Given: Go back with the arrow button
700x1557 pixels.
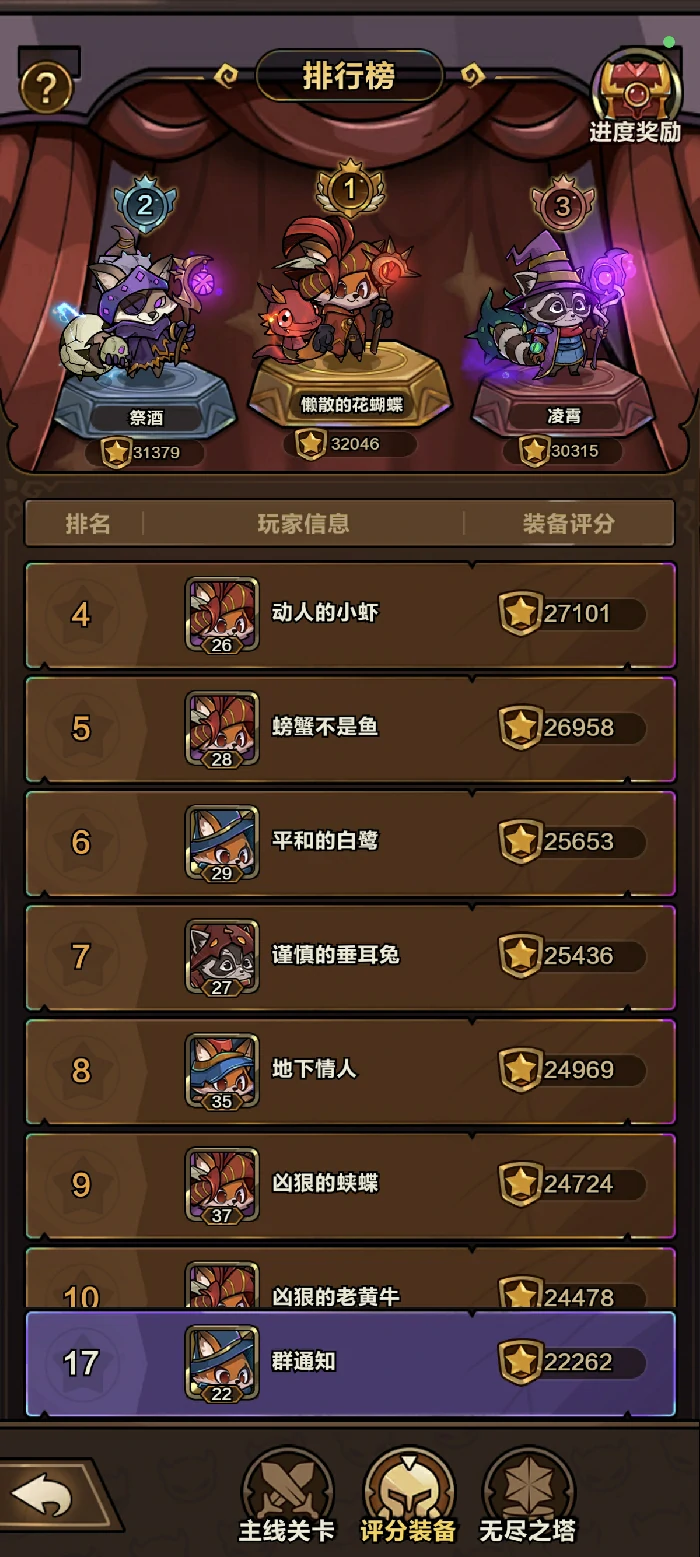Looking at the screenshot, I should click(x=45, y=1496).
